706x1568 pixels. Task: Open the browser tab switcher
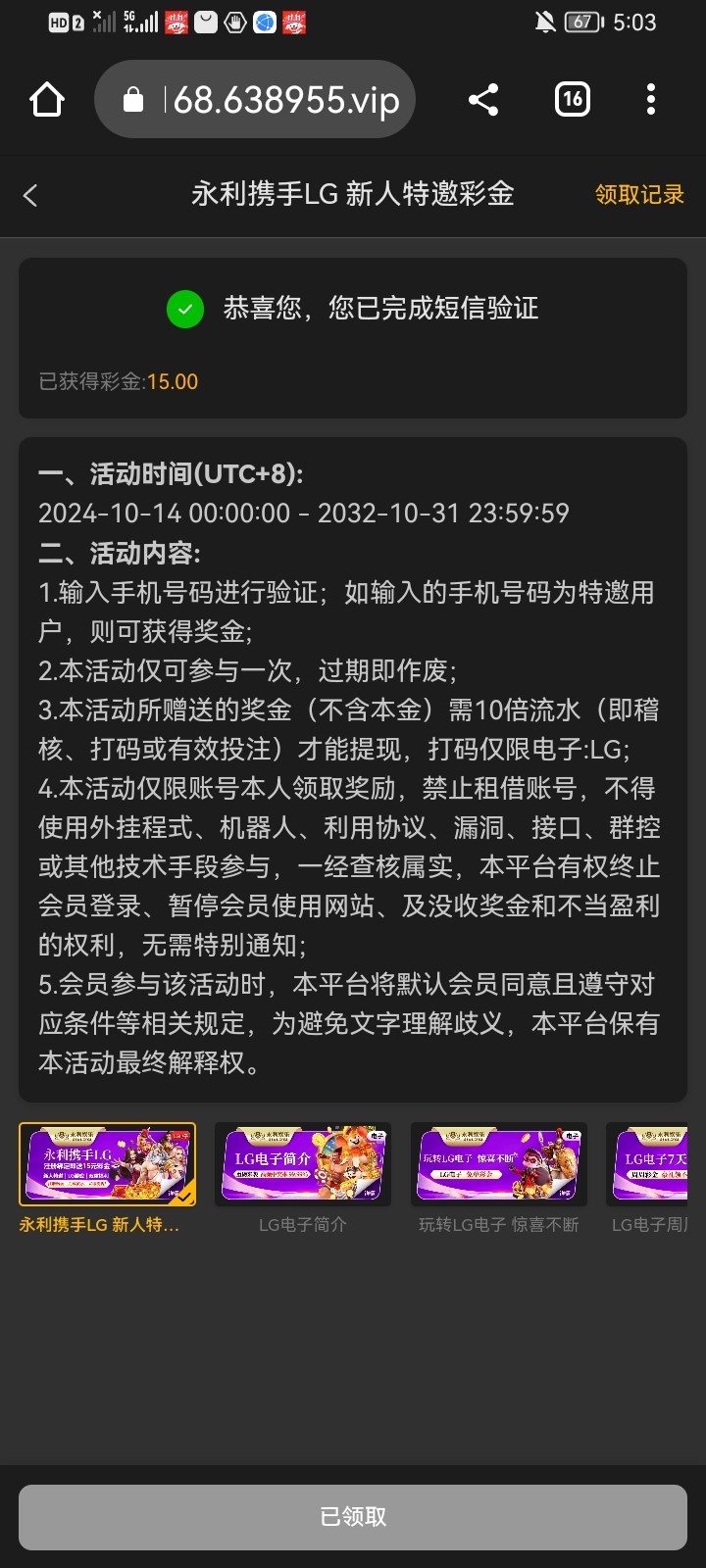573,99
